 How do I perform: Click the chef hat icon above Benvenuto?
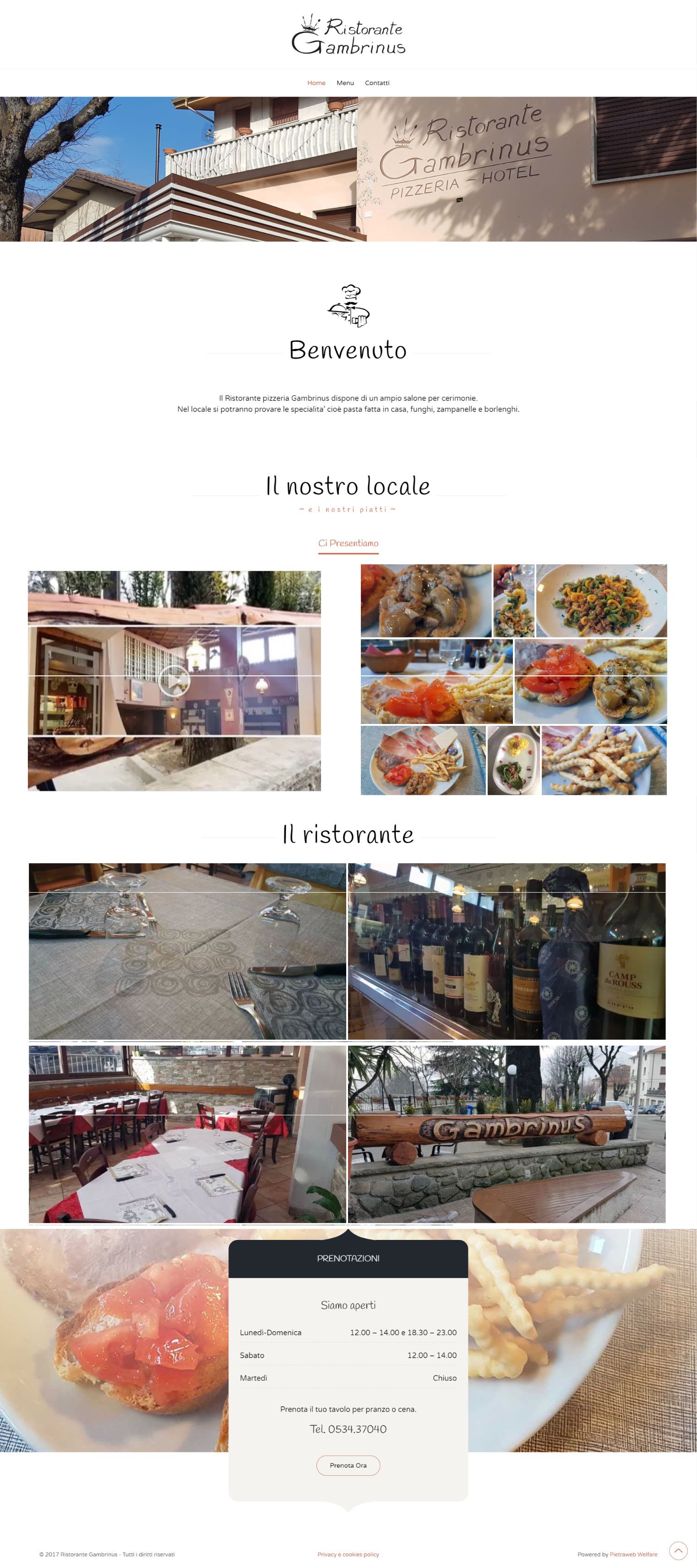348,304
